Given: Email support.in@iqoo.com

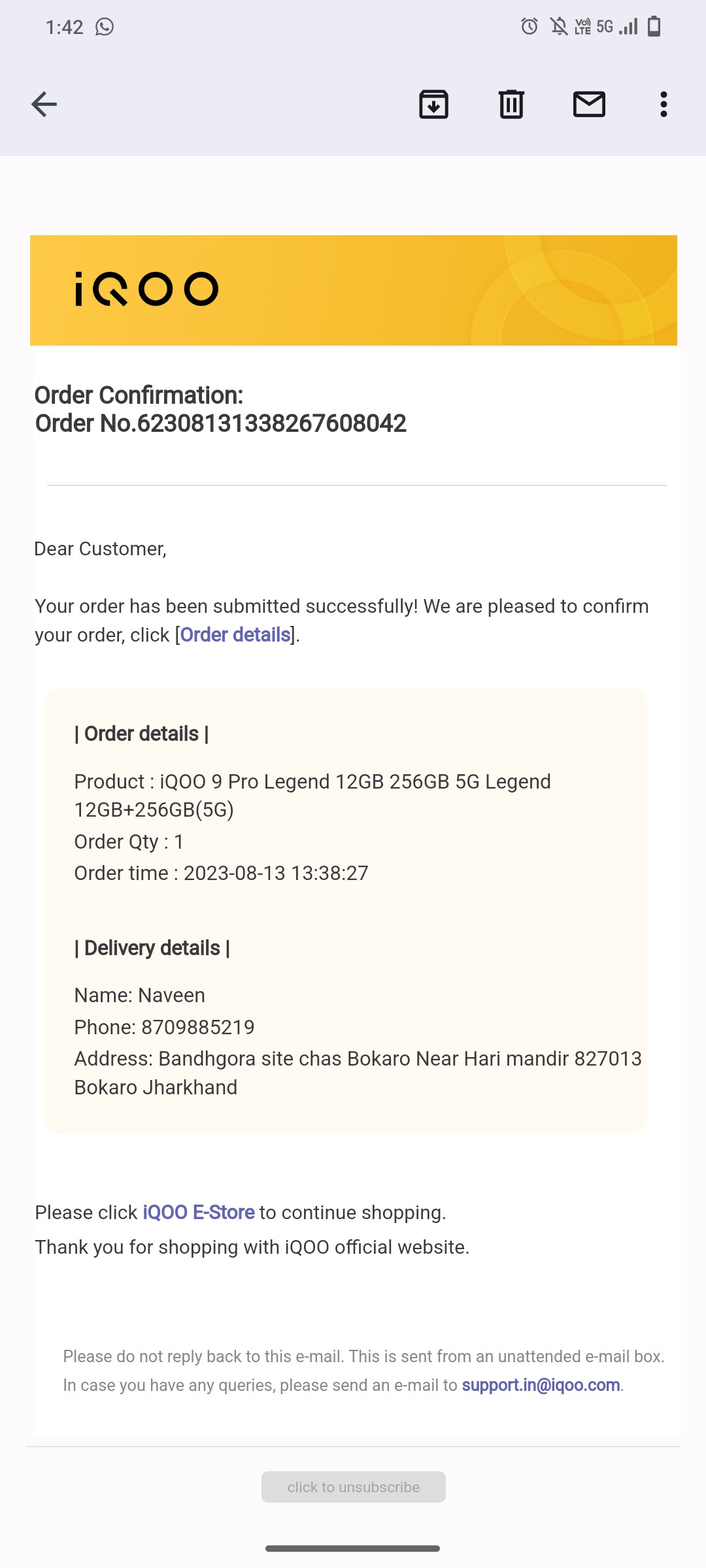Looking at the screenshot, I should [541, 1385].
